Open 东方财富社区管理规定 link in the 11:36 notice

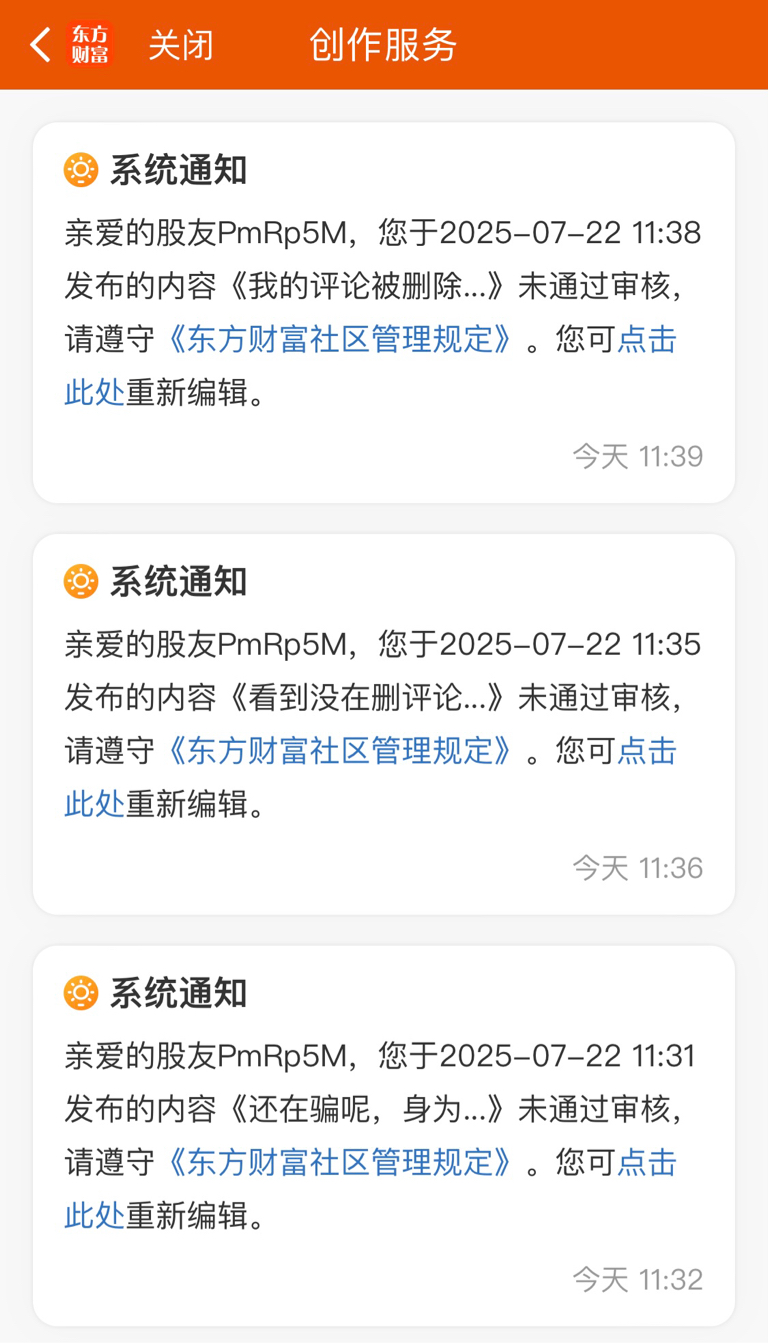tap(341, 751)
